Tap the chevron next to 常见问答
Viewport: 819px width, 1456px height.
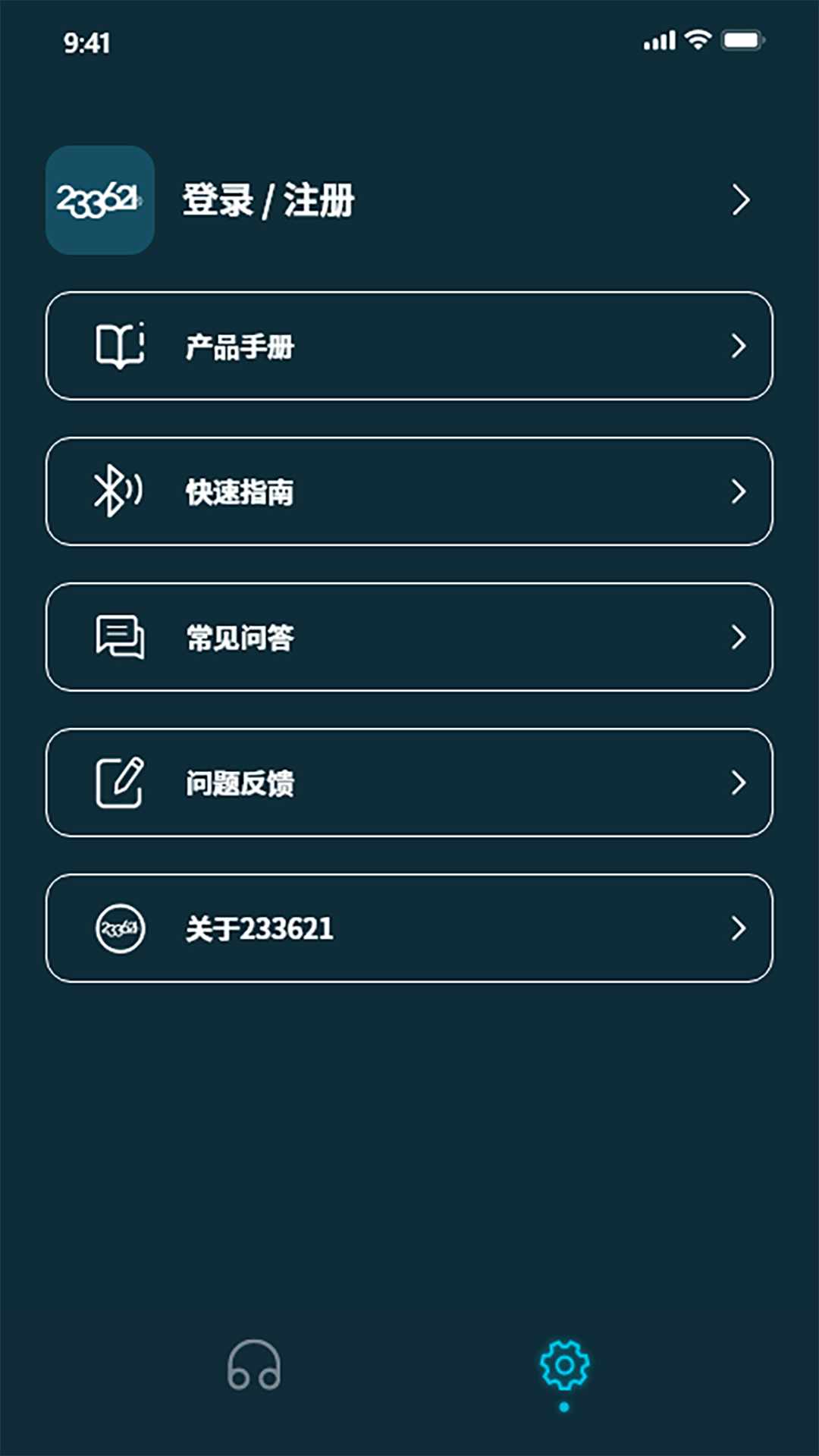[x=738, y=637]
